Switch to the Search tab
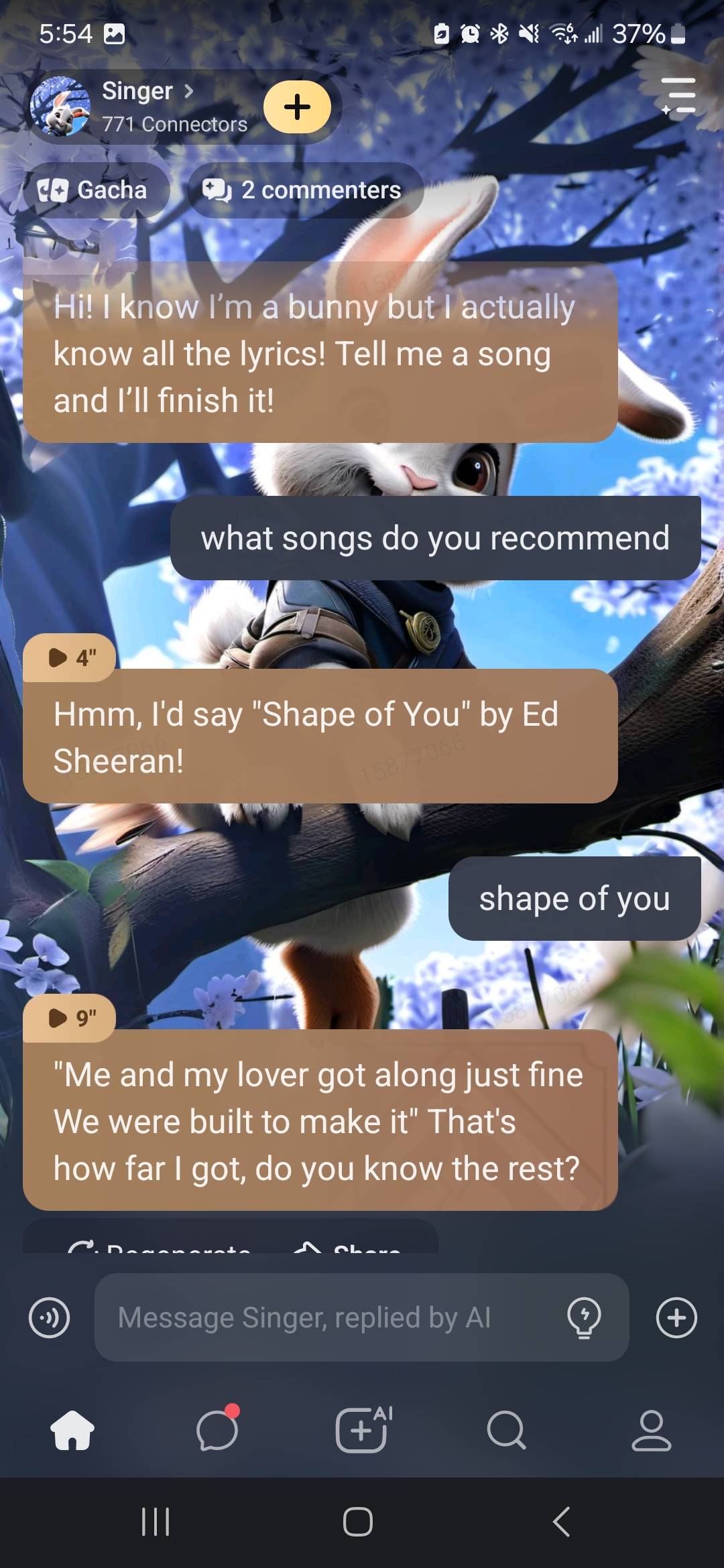This screenshot has height=1568, width=724. click(507, 1430)
